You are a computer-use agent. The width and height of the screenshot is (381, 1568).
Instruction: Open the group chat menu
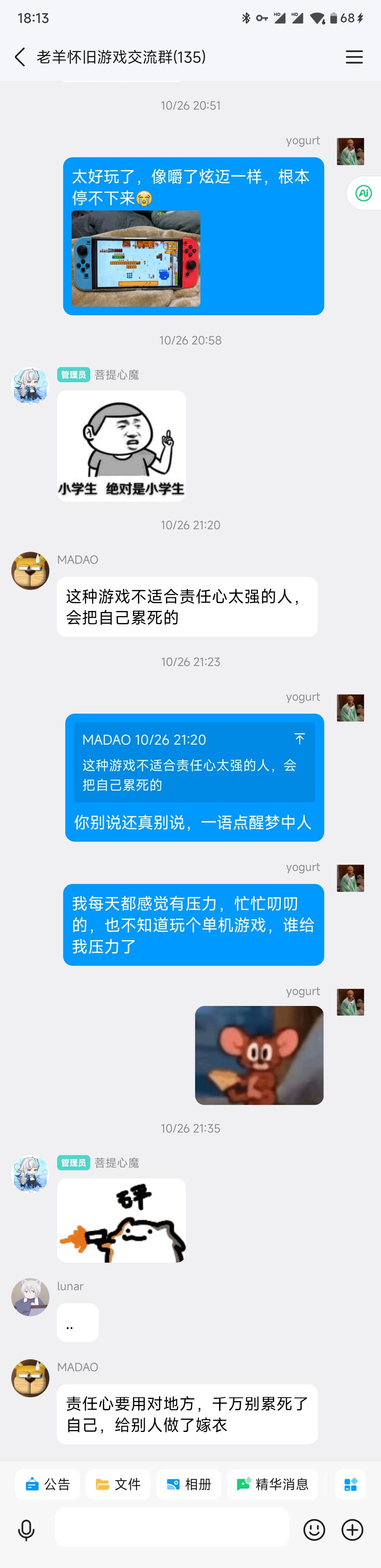354,57
